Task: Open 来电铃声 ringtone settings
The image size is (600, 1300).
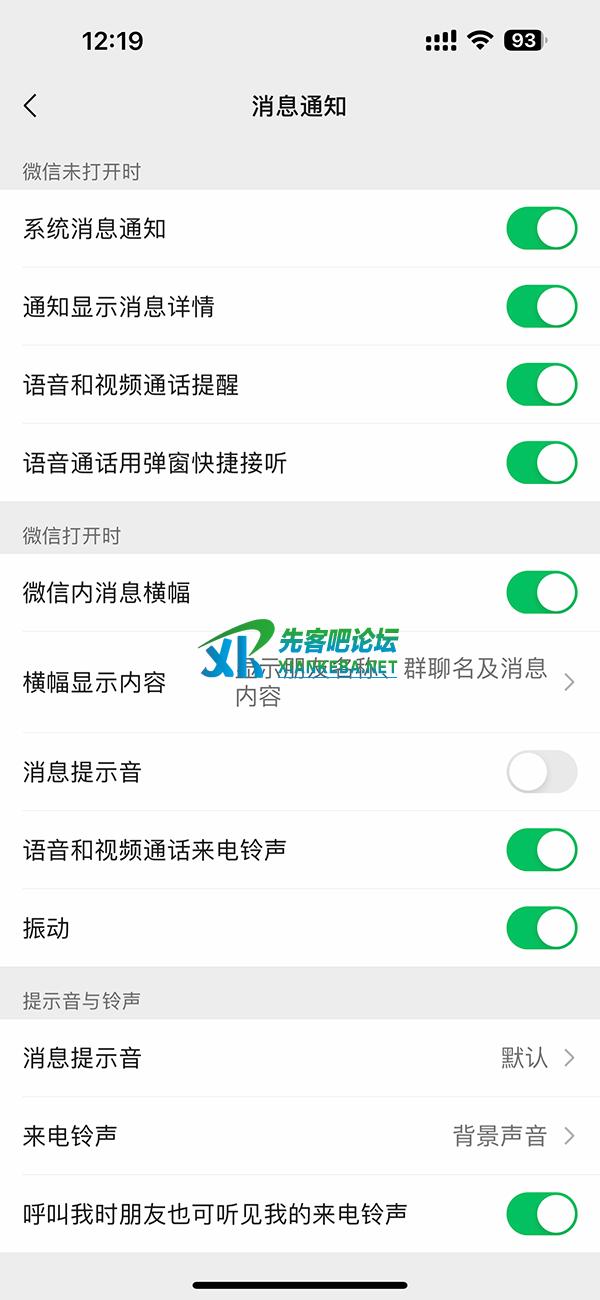Action: click(300, 1136)
